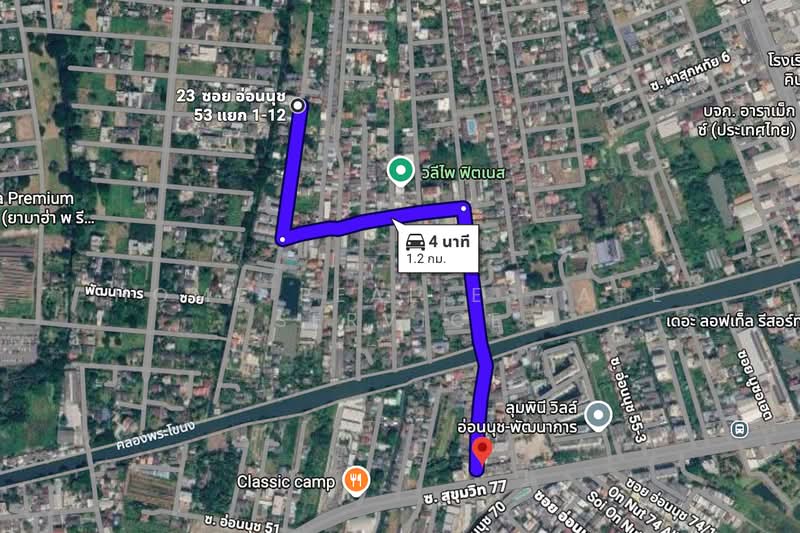Open the ลุมพินี วิลล์ อ่อนนุช-พัฒนาการ marker
Image resolution: width=800 pixels, height=533 pixels.
[598, 414]
